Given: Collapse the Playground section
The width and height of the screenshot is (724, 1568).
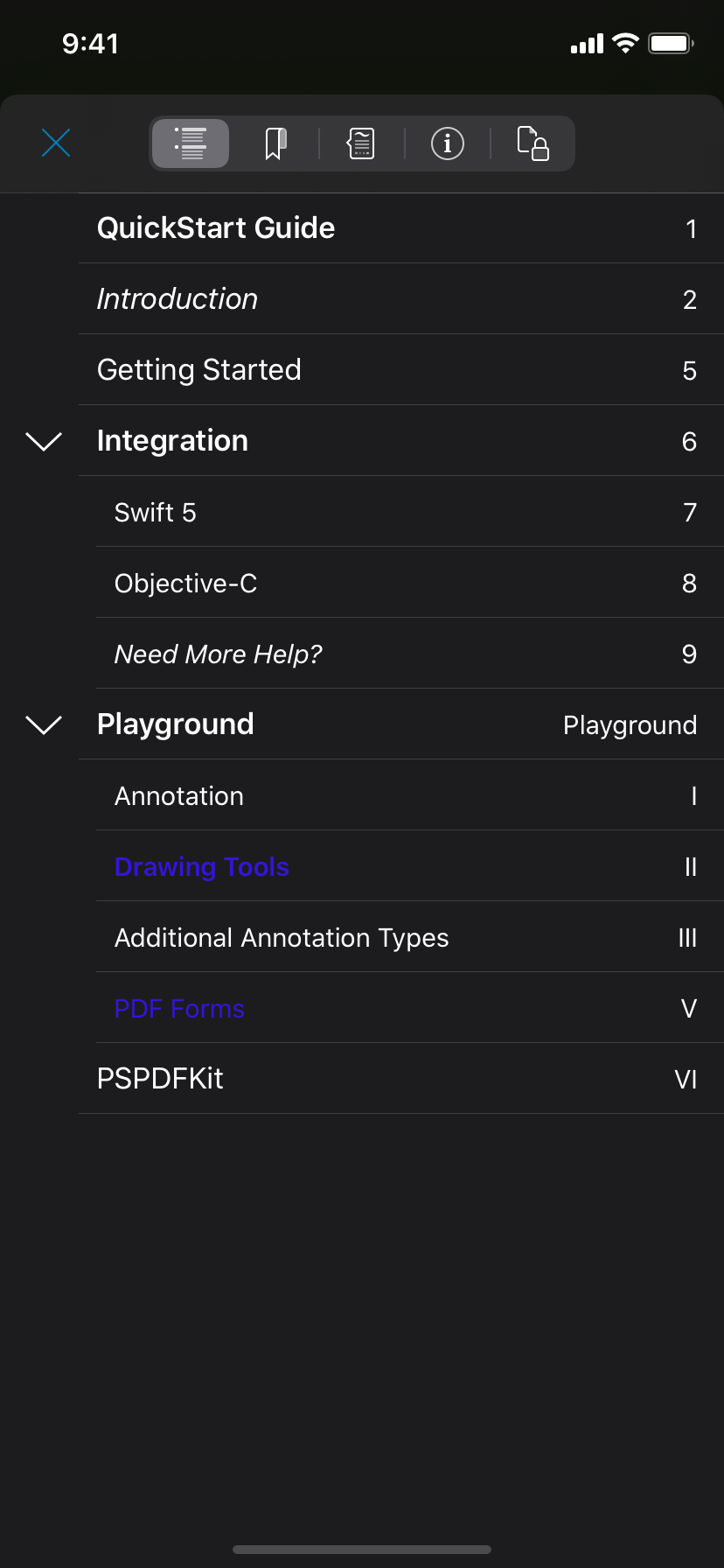Looking at the screenshot, I should click(x=43, y=724).
